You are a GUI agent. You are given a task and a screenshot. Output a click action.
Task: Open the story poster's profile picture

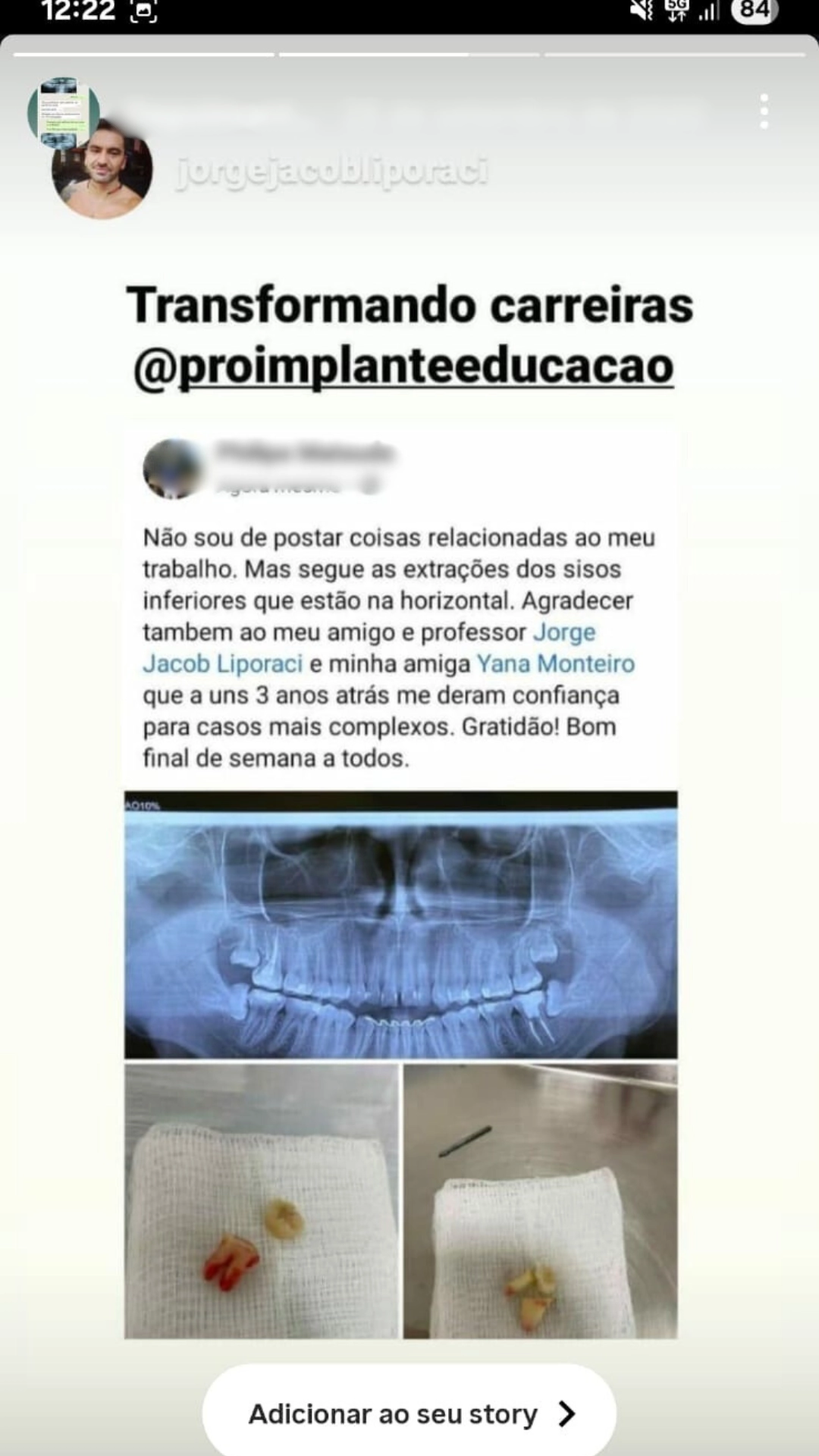pos(64,111)
